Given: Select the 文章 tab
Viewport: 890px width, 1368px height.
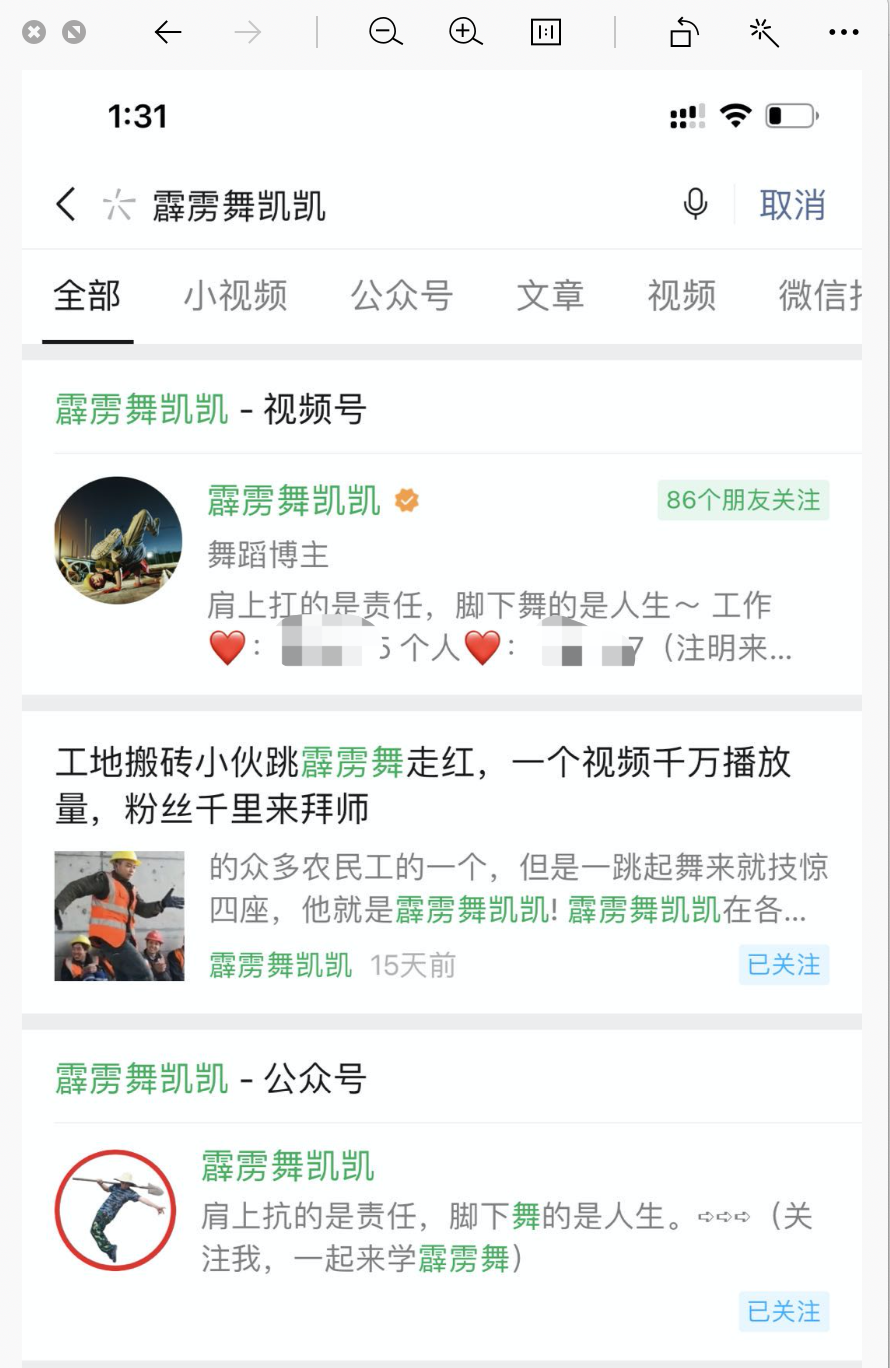Looking at the screenshot, I should click(x=550, y=296).
